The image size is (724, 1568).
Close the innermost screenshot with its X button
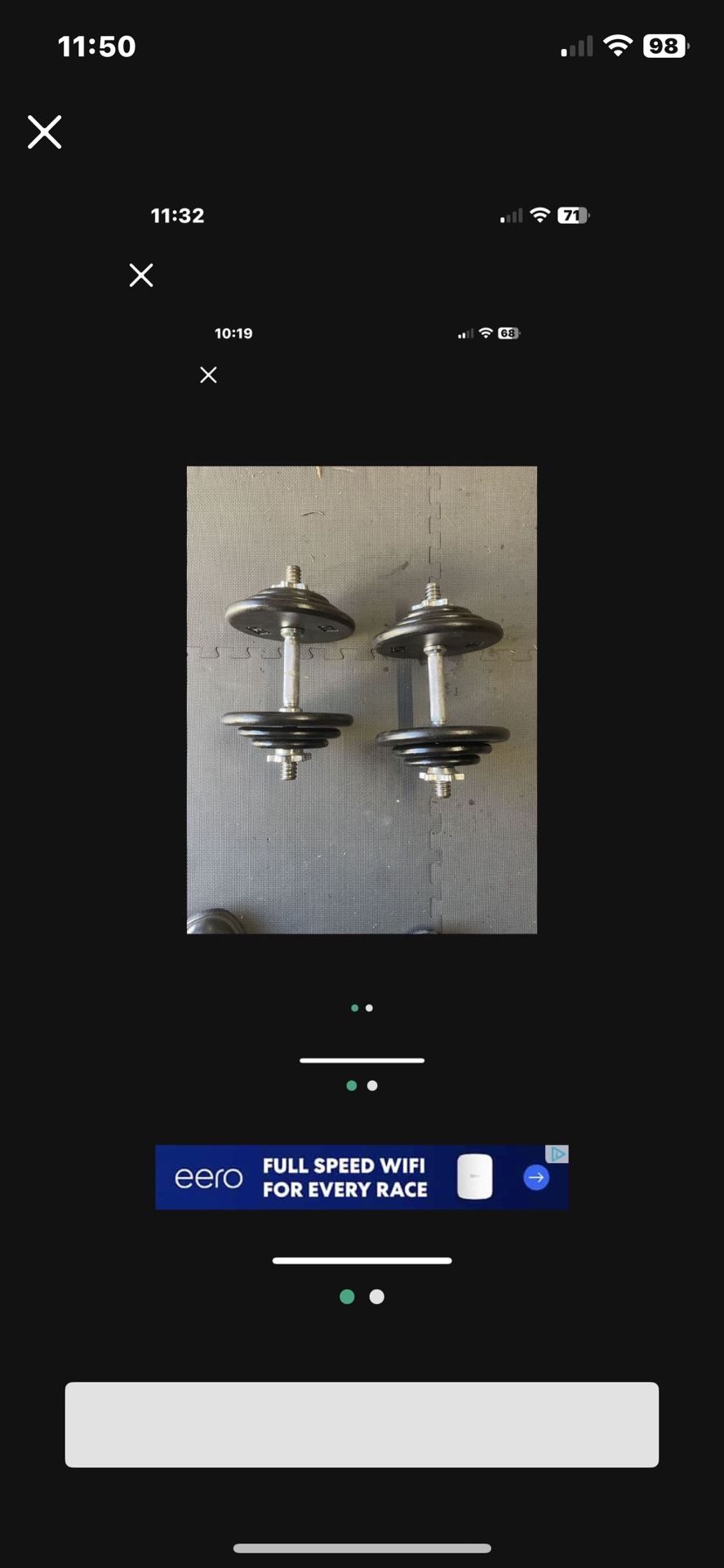[x=208, y=374]
